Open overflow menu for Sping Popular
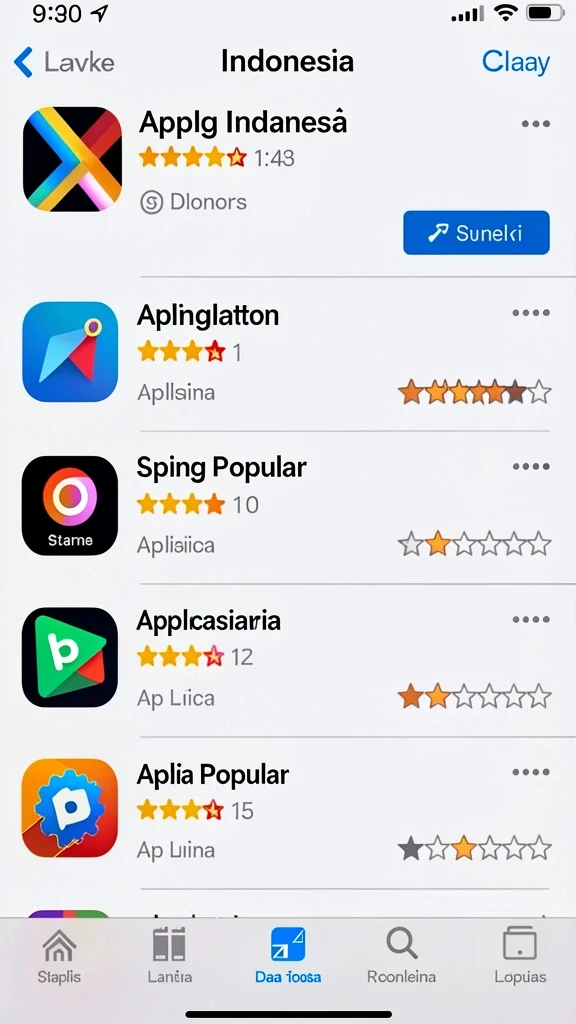 tap(530, 466)
